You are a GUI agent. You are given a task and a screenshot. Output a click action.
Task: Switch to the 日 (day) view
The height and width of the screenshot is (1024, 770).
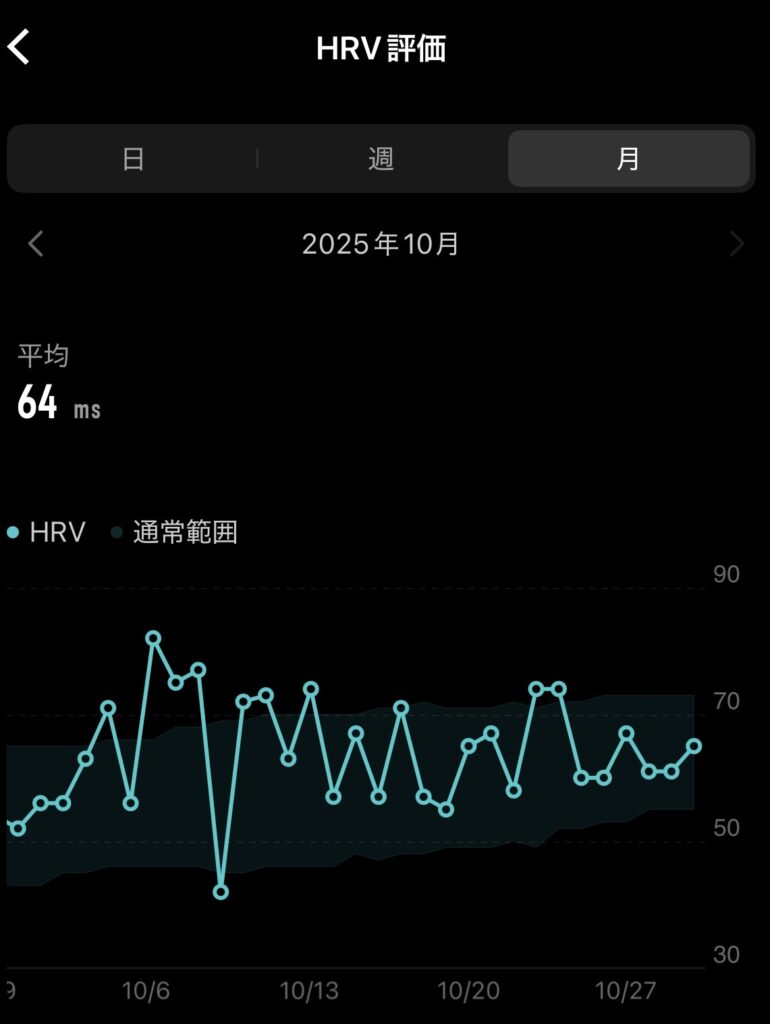tap(133, 159)
